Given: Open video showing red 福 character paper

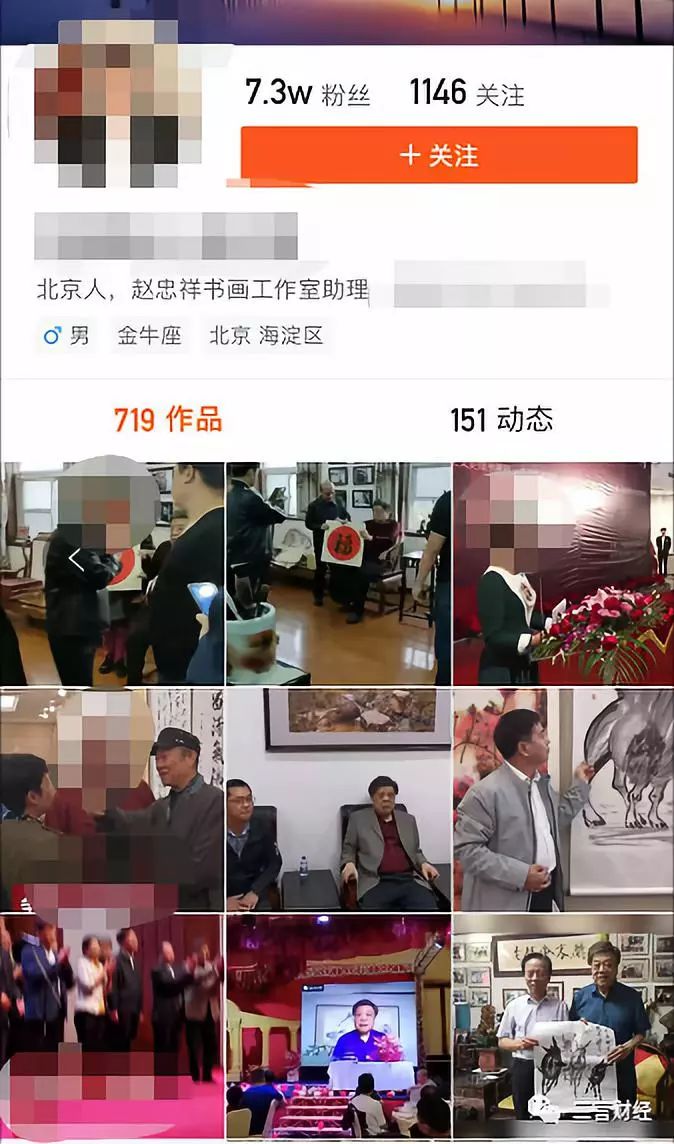Looking at the screenshot, I should 338,573.
